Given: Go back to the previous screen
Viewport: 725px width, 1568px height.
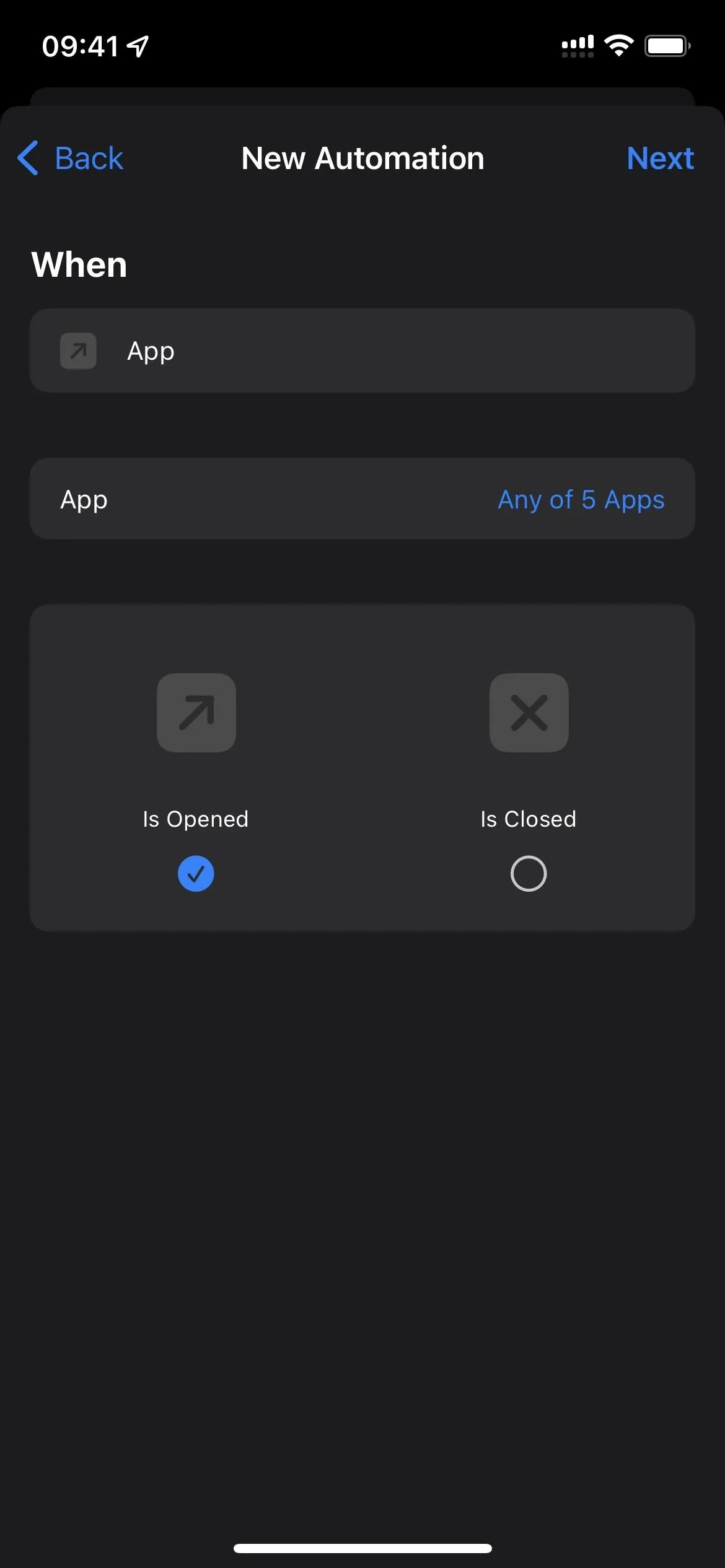Looking at the screenshot, I should click(x=70, y=158).
